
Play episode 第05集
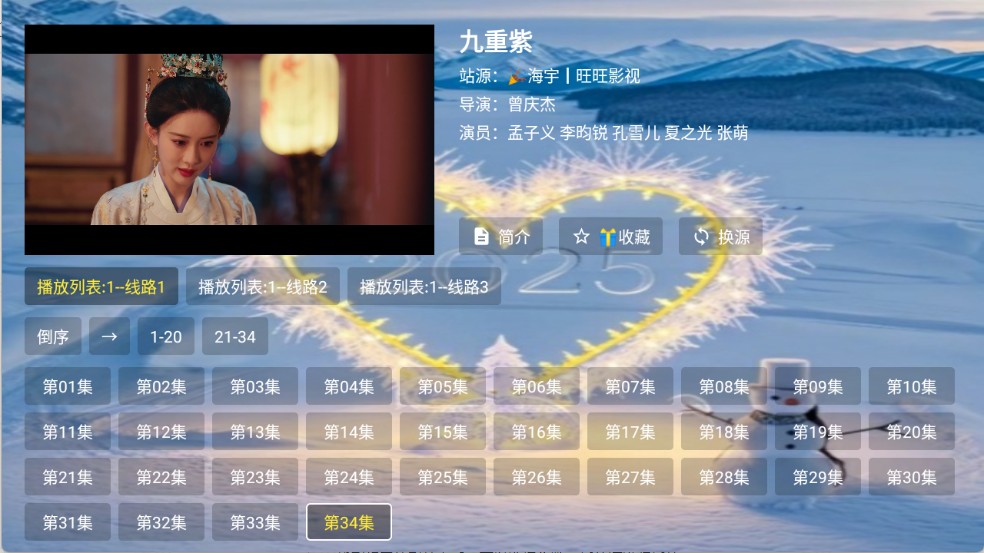click(443, 387)
